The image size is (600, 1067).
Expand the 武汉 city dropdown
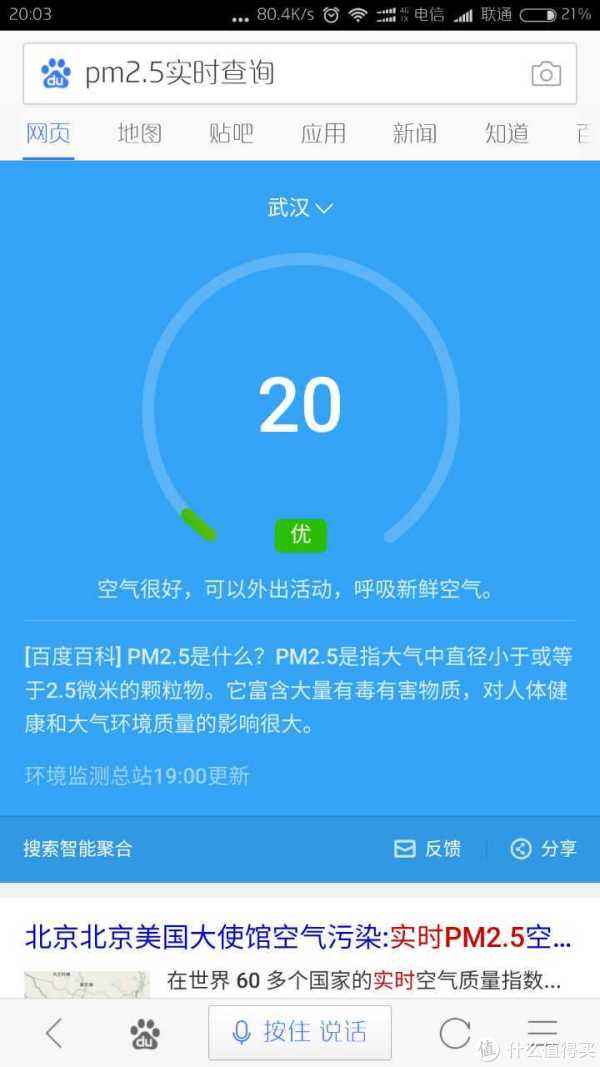pyautogui.click(x=300, y=208)
